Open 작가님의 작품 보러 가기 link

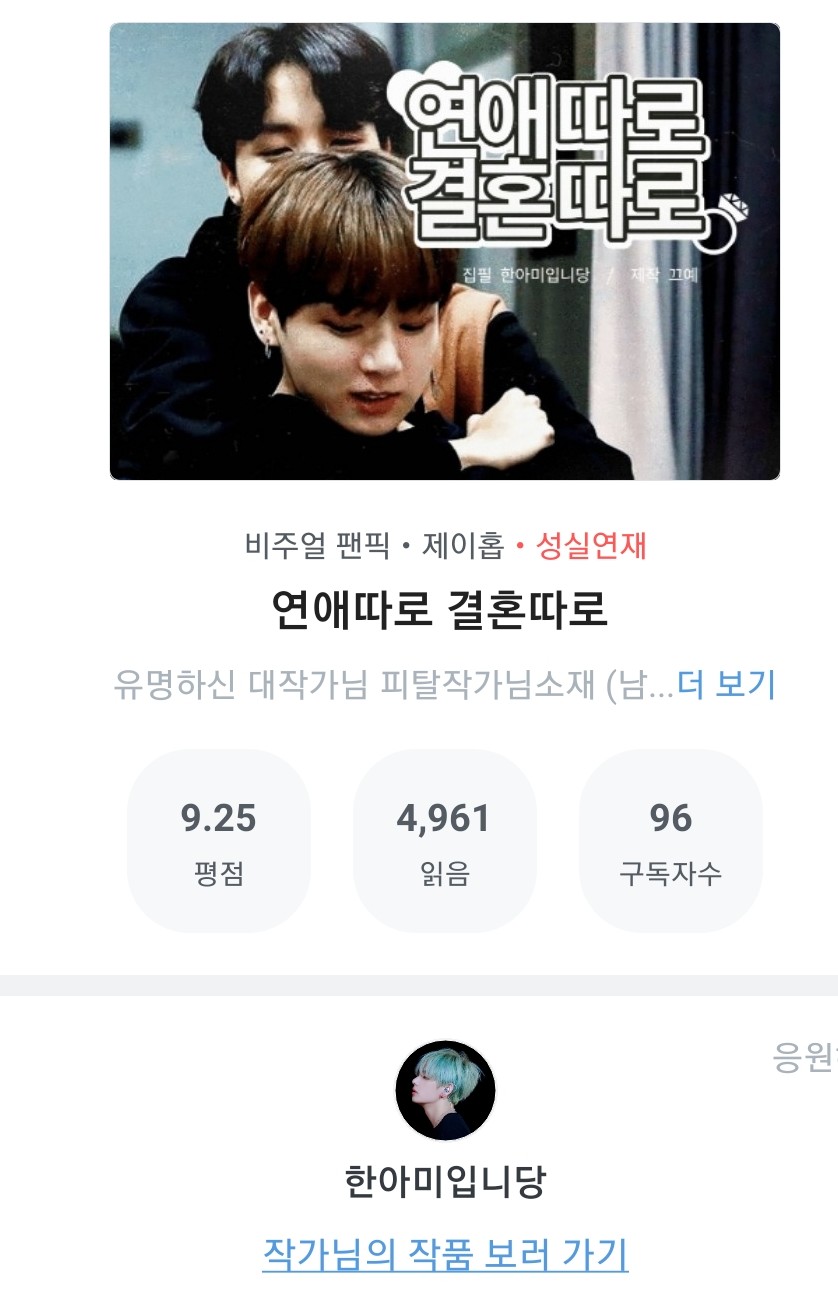point(445,1253)
